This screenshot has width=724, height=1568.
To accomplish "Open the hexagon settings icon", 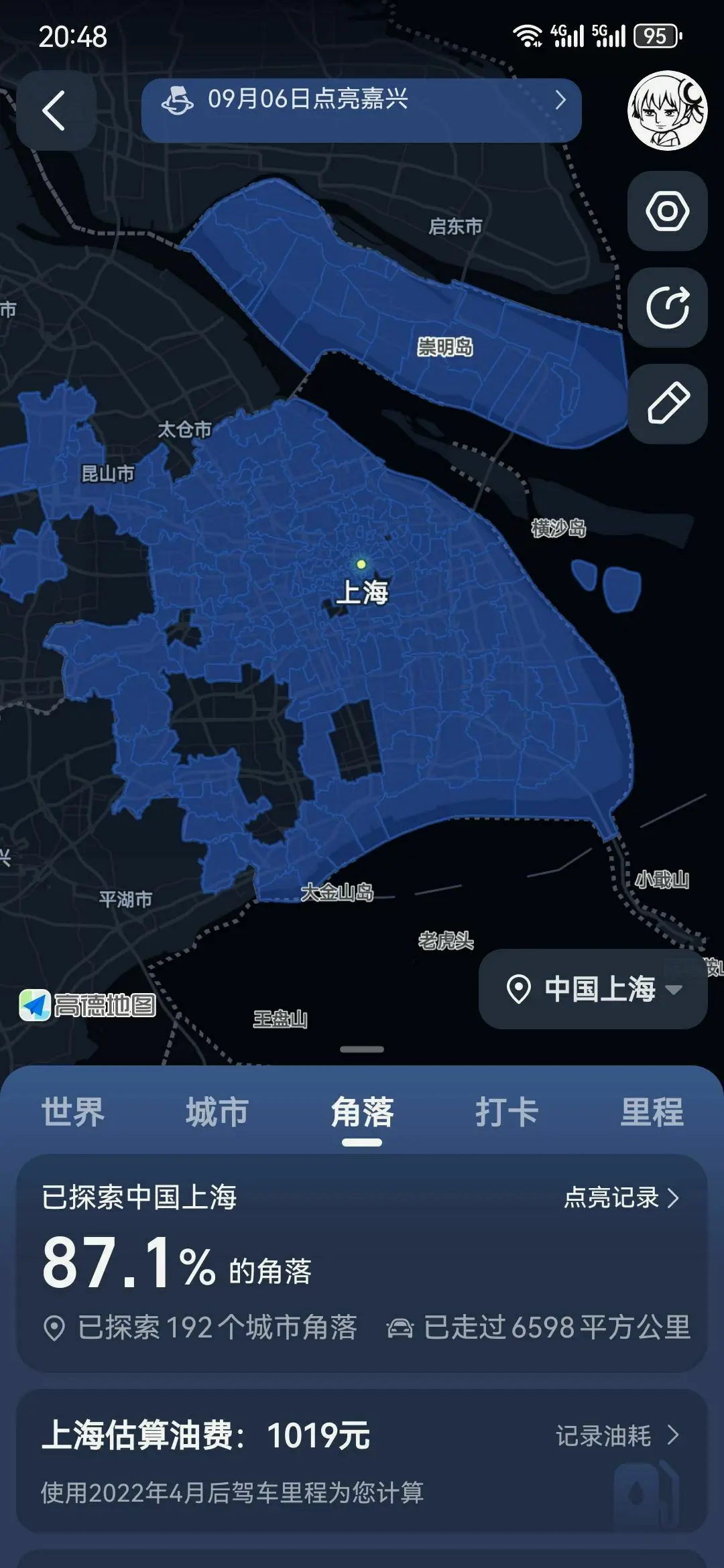I will point(666,211).
